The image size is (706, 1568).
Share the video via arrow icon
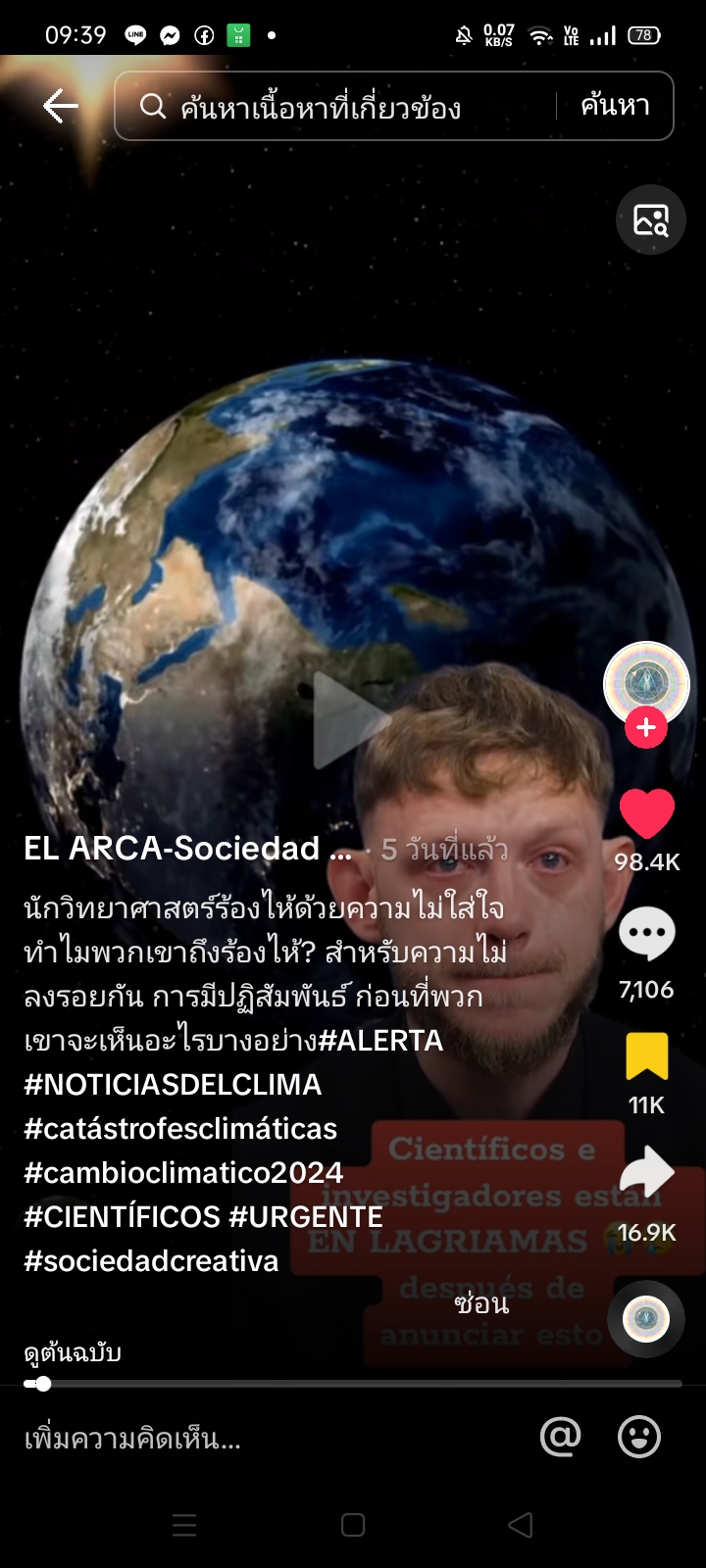tap(647, 1173)
